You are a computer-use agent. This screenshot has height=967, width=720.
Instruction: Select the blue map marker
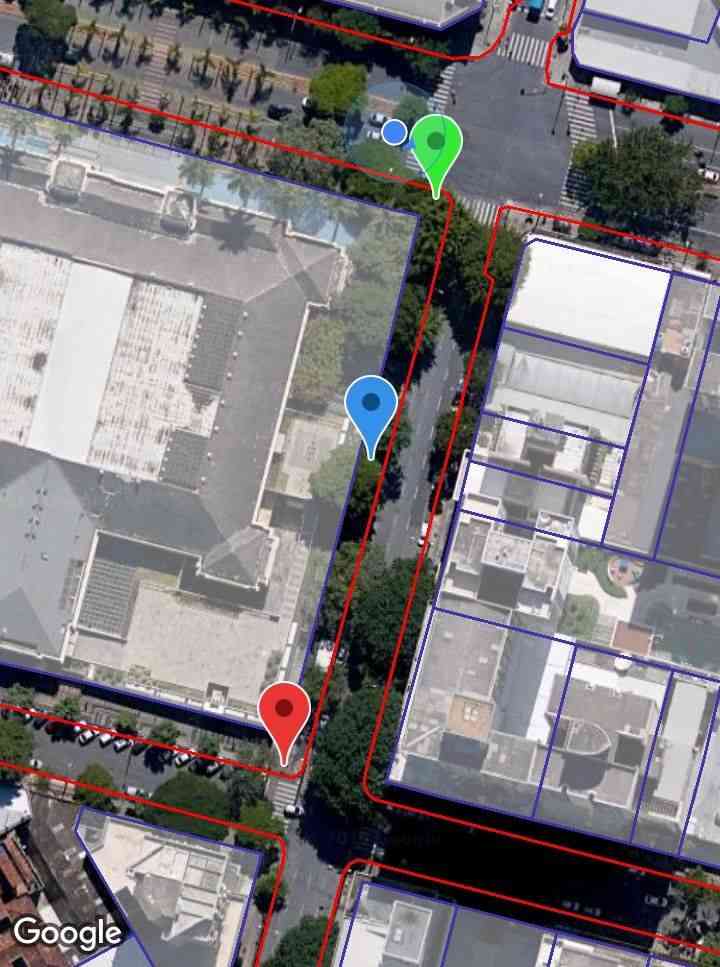[371, 408]
